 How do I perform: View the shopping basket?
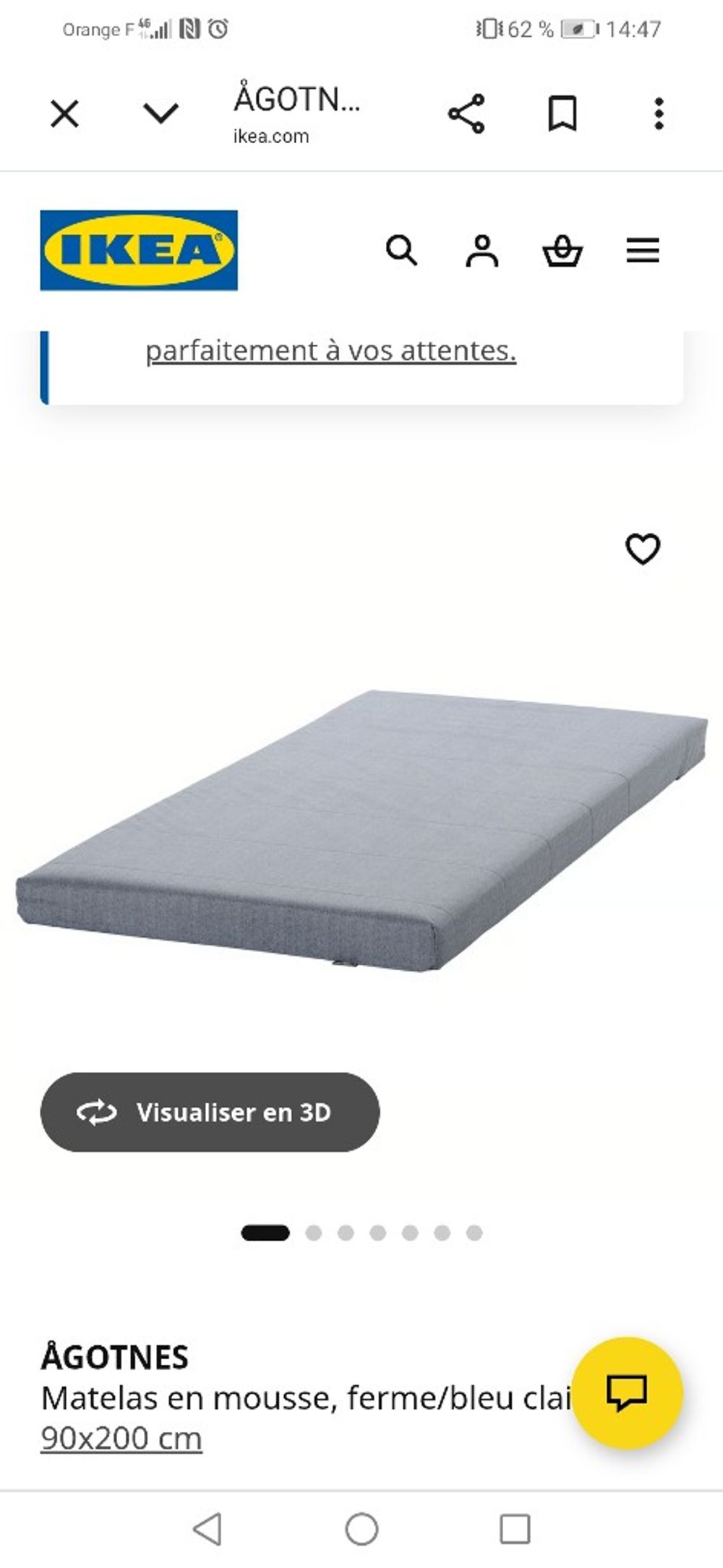tap(562, 252)
